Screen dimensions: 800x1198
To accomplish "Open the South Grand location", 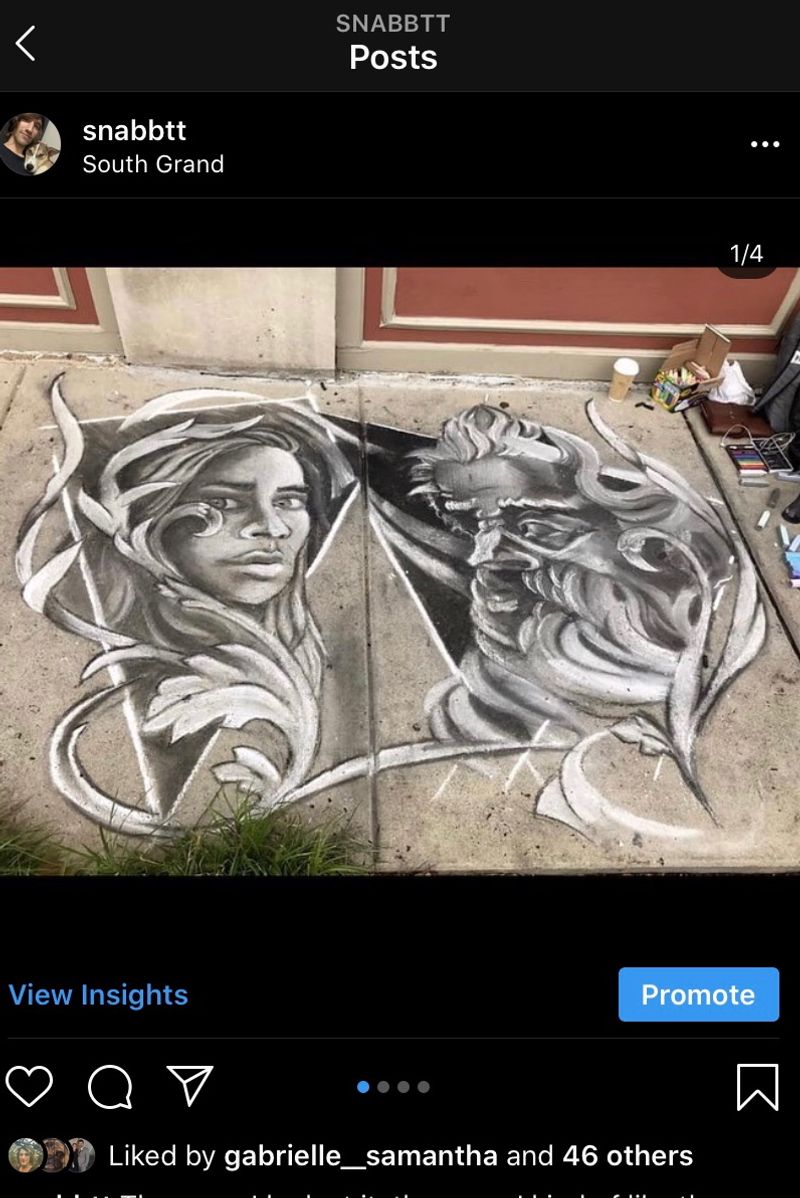I will click(153, 164).
